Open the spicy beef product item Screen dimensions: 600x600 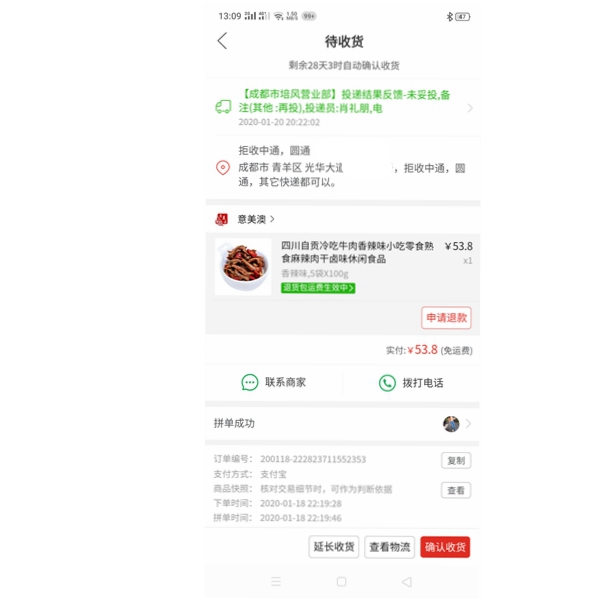click(342, 266)
